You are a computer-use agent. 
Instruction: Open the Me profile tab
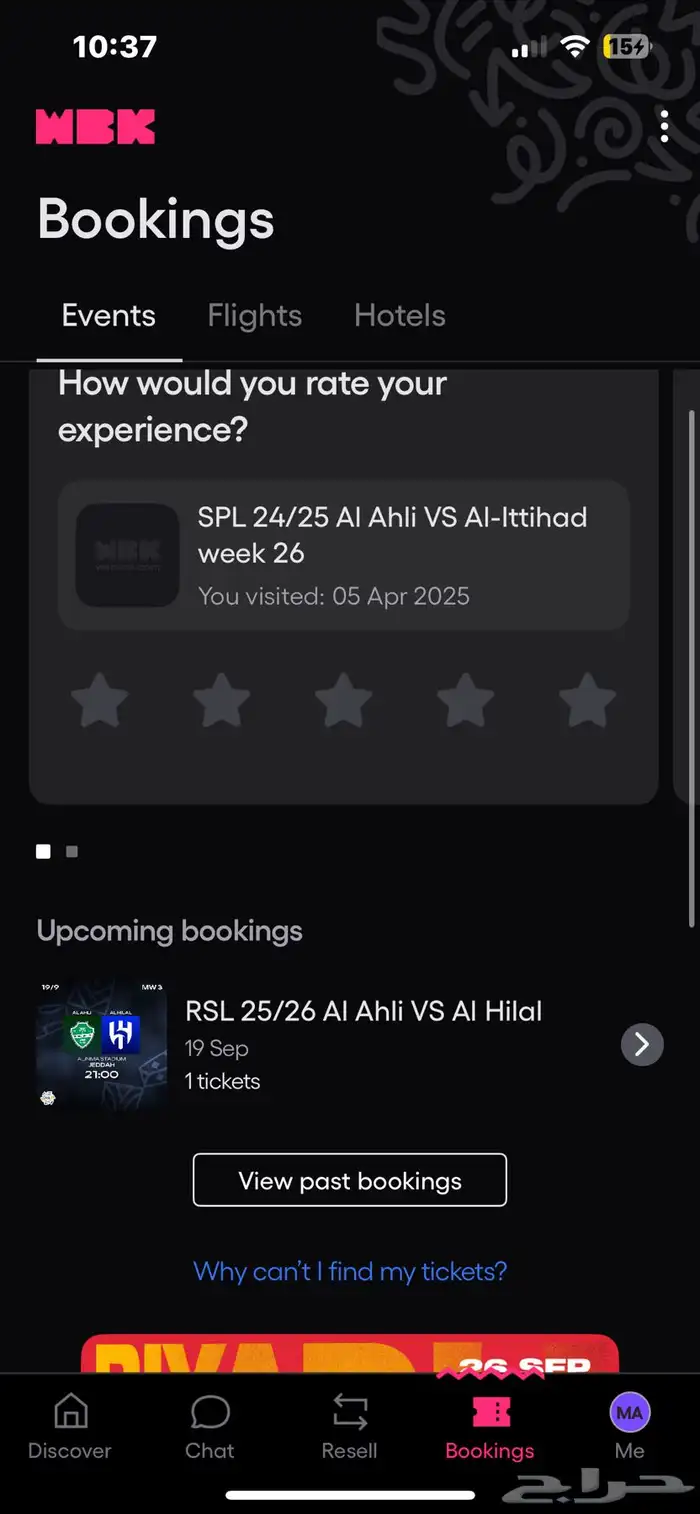[630, 1428]
